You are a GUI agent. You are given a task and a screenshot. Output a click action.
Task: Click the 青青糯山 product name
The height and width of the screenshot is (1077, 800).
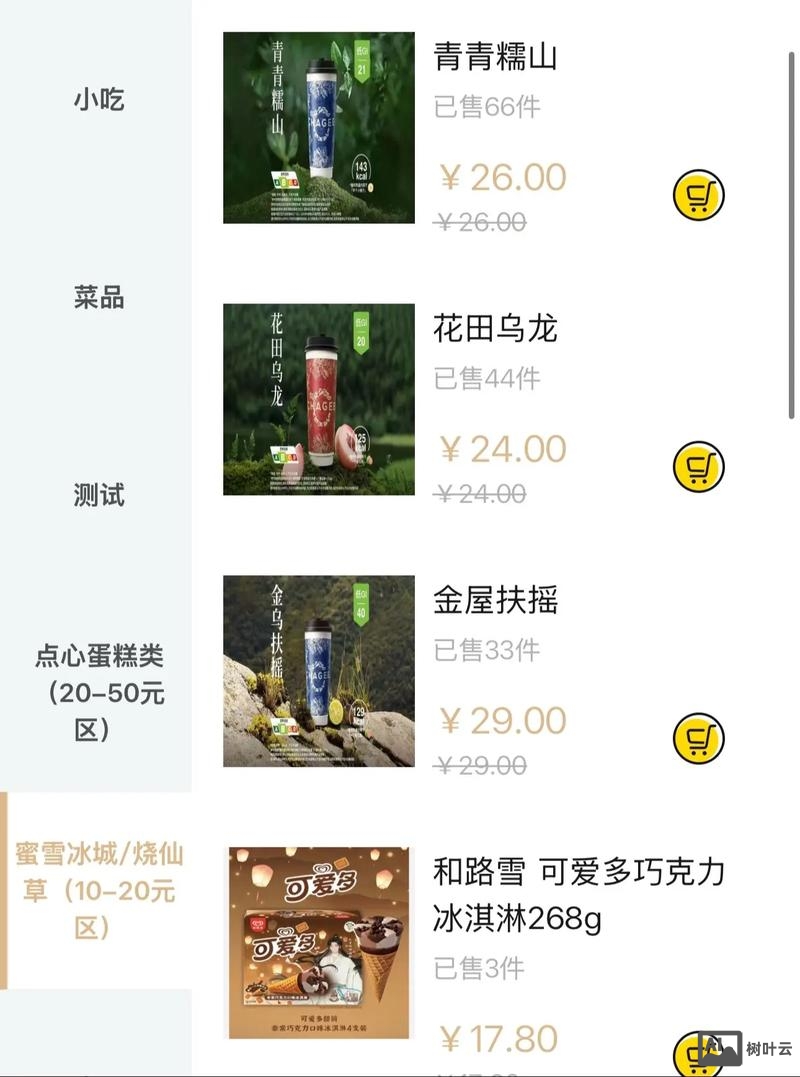(497, 57)
